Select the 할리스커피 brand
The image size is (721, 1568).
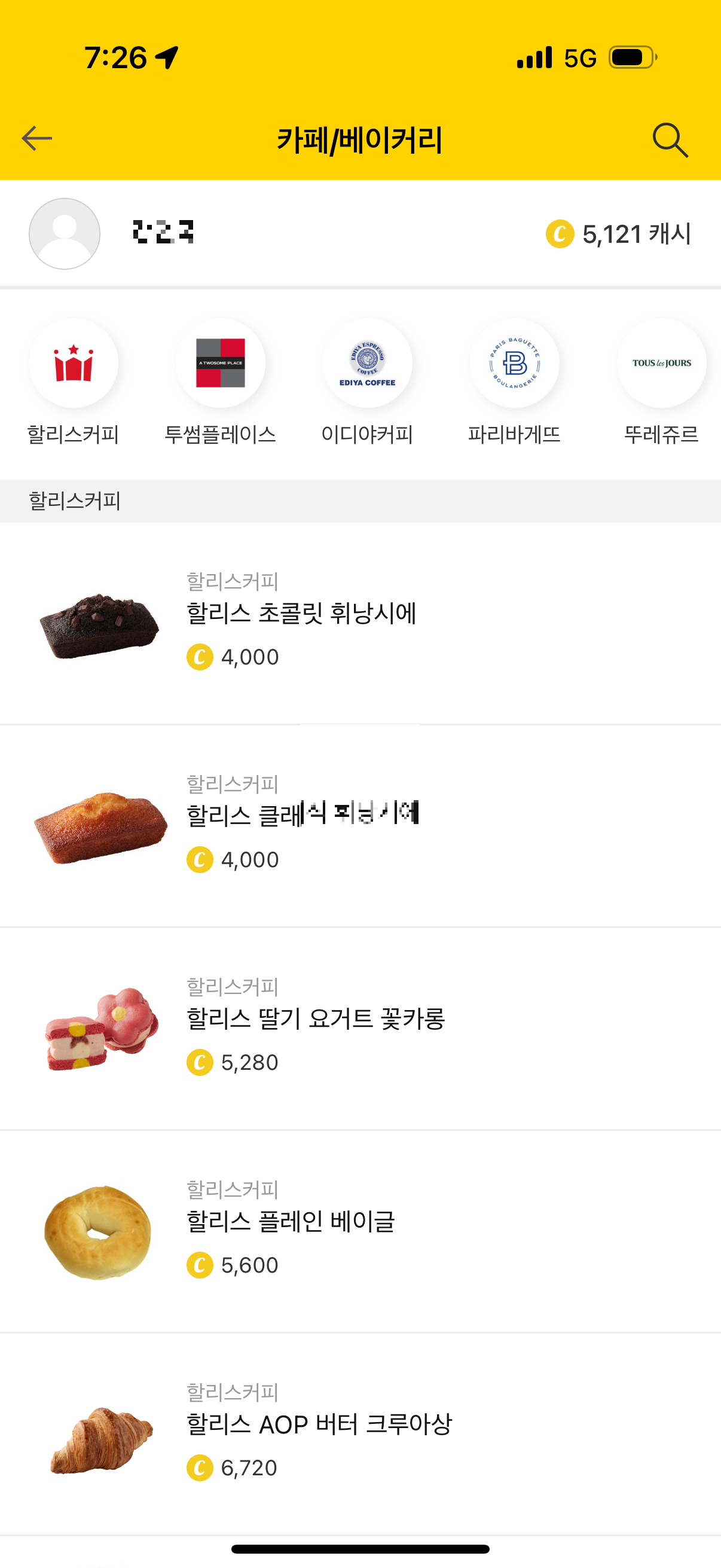74,364
